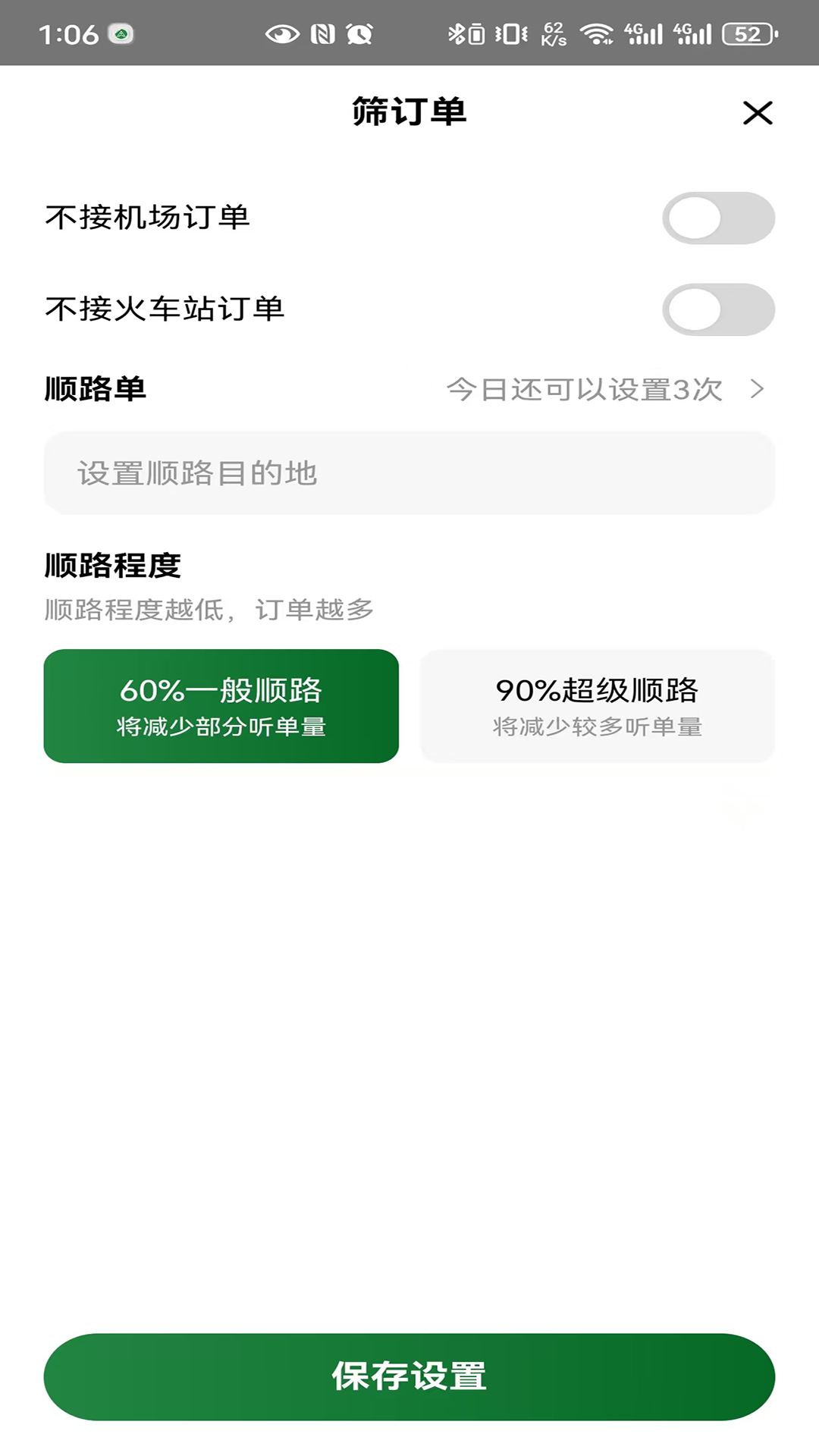Select the 60%一般顺路 option
Image resolution: width=819 pixels, height=1456 pixels.
(222, 705)
